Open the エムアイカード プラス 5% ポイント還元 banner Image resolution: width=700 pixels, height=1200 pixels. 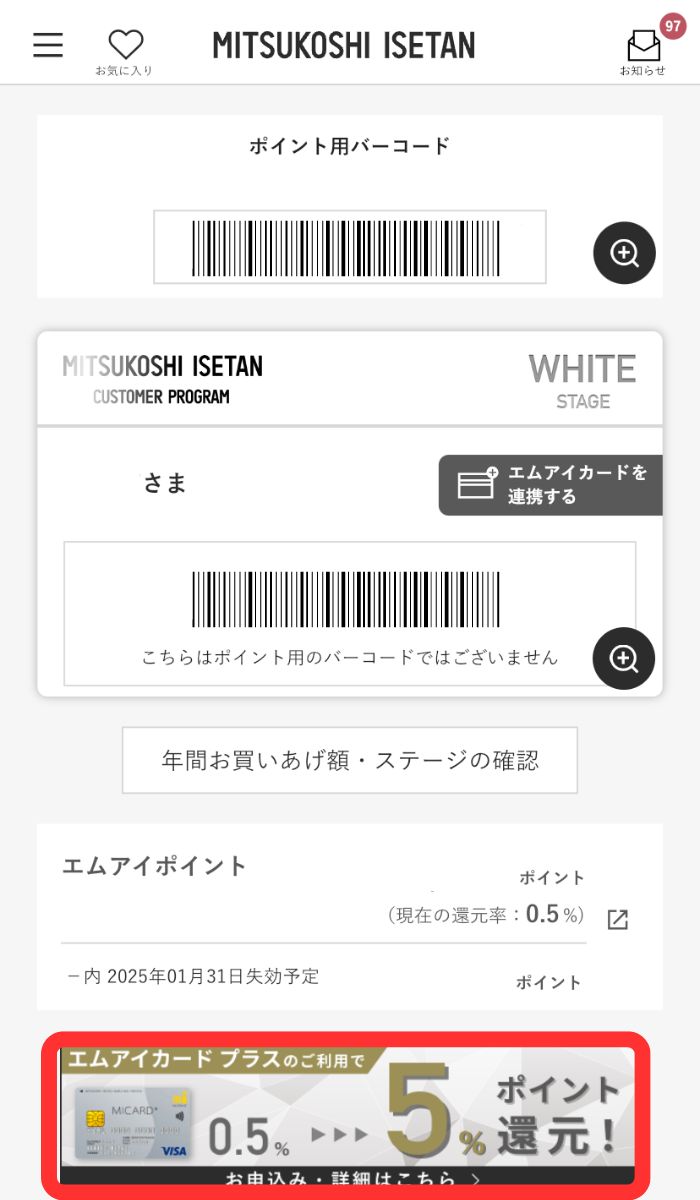[x=347, y=1115]
